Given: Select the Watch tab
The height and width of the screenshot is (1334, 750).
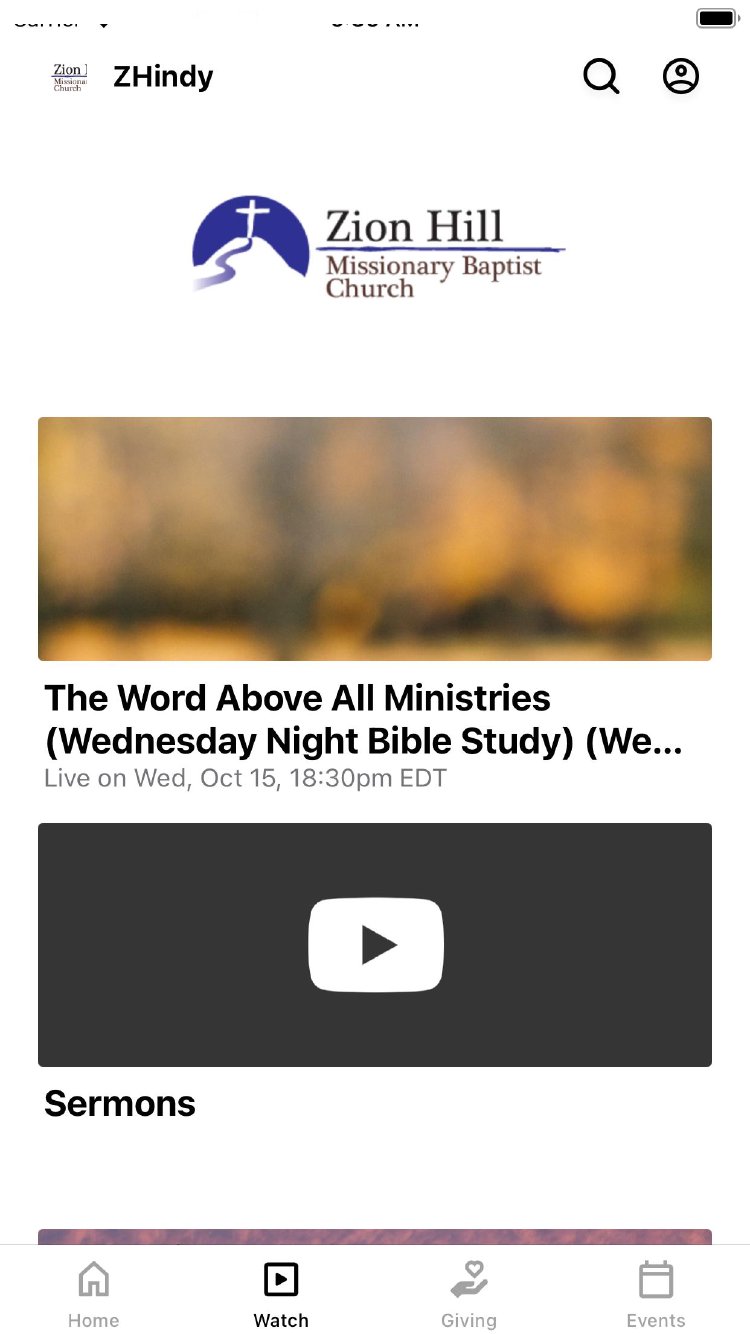Looking at the screenshot, I should pyautogui.click(x=281, y=1293).
